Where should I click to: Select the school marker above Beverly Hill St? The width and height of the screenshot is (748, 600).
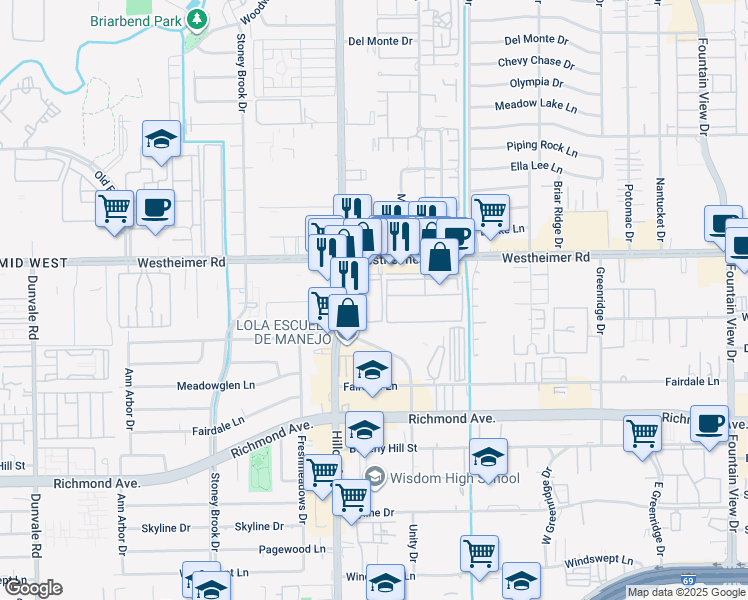click(364, 432)
